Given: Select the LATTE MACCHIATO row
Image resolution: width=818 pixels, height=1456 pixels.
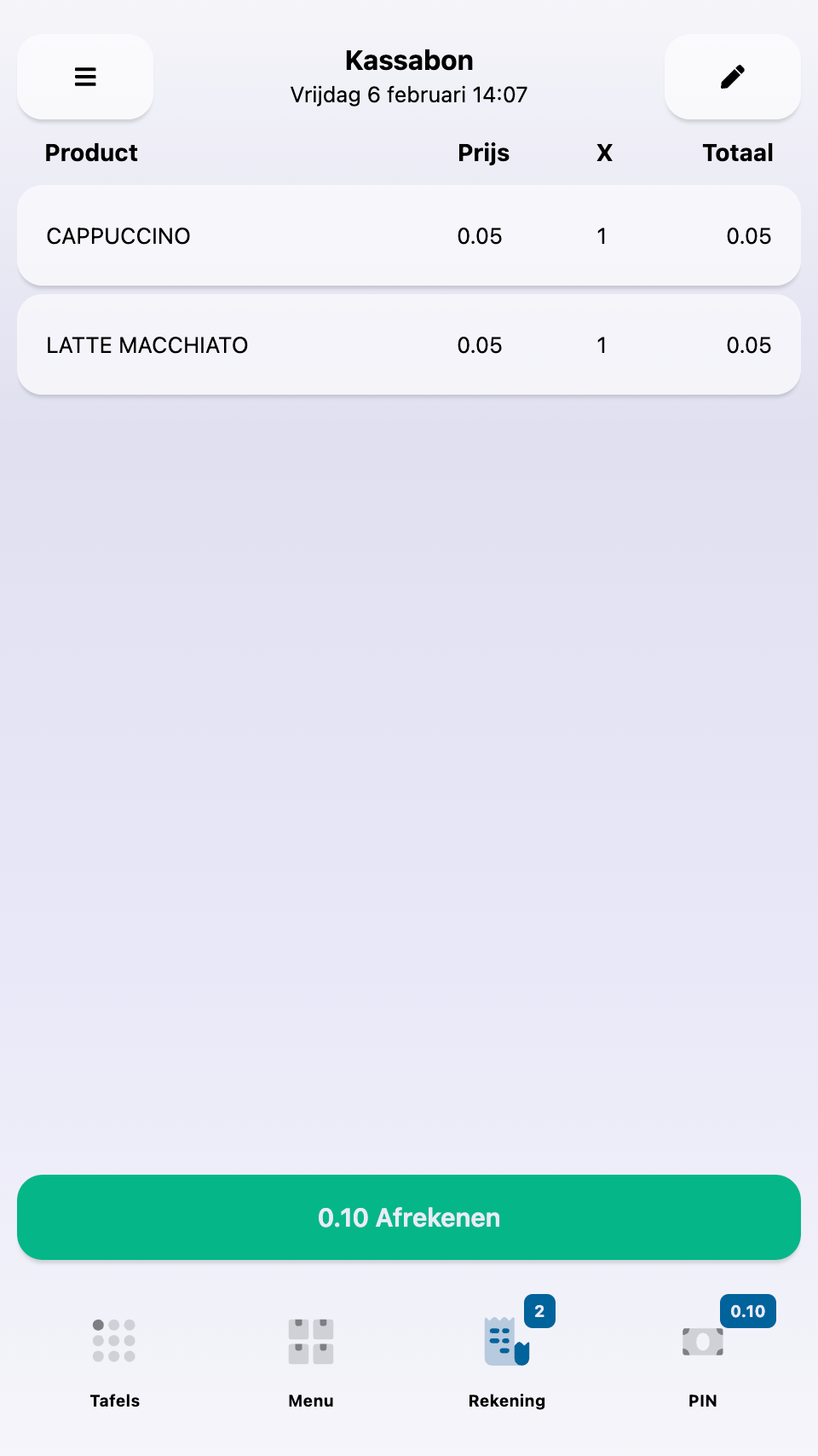Looking at the screenshot, I should coord(409,344).
